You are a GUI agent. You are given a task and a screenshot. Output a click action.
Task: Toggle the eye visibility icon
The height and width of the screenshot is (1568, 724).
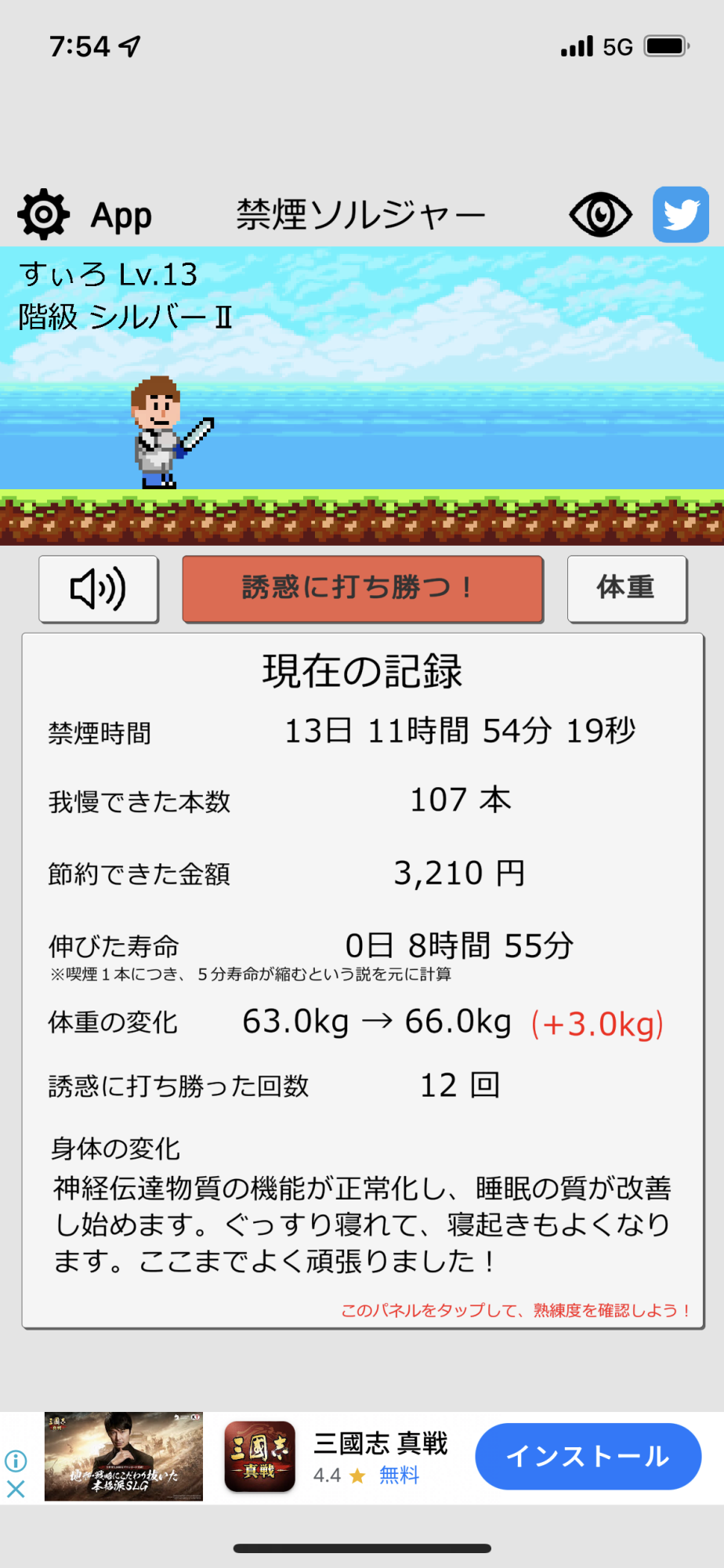point(600,214)
